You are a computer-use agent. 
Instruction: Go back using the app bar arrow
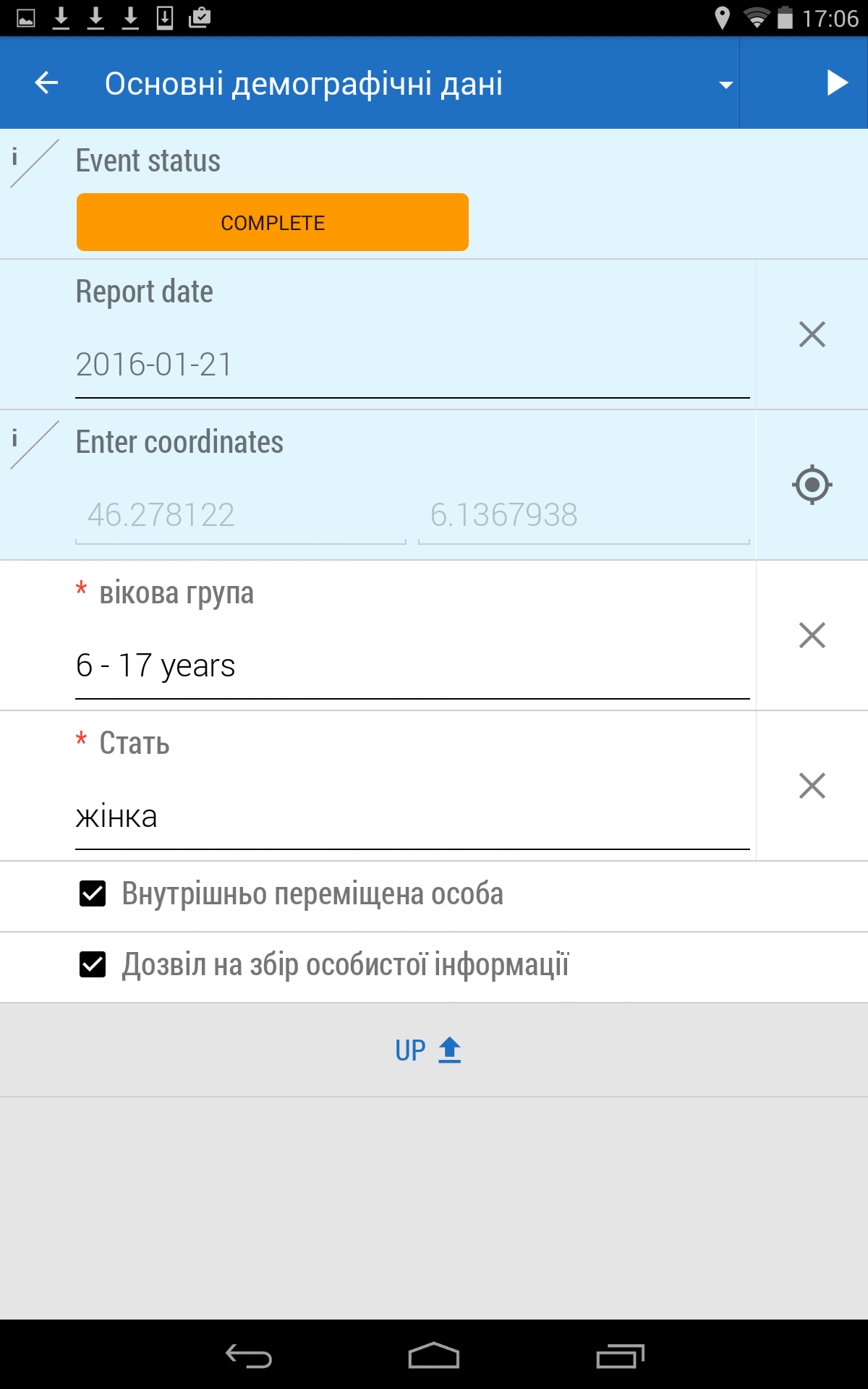(x=47, y=83)
